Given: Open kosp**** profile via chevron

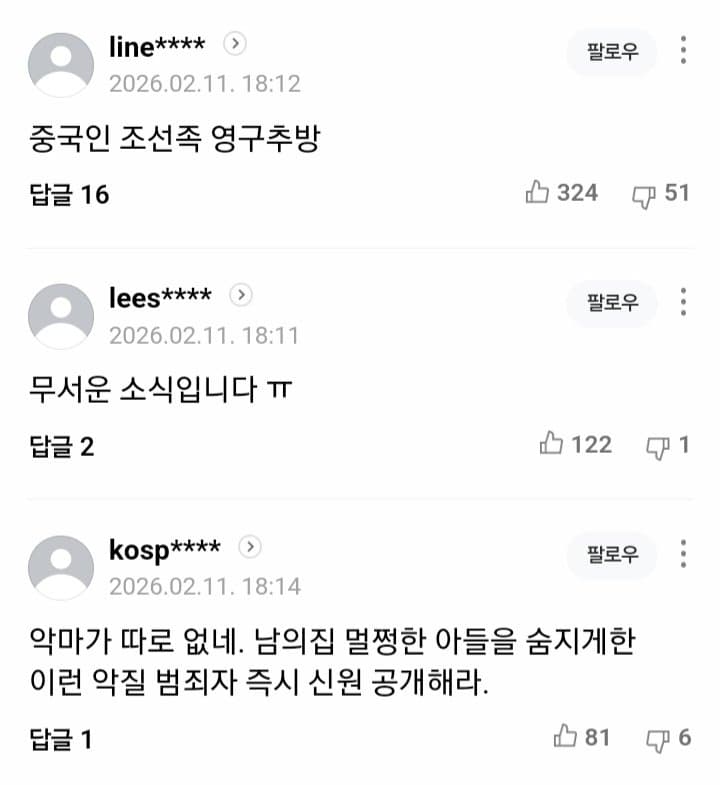Looking at the screenshot, I should click(x=250, y=546).
